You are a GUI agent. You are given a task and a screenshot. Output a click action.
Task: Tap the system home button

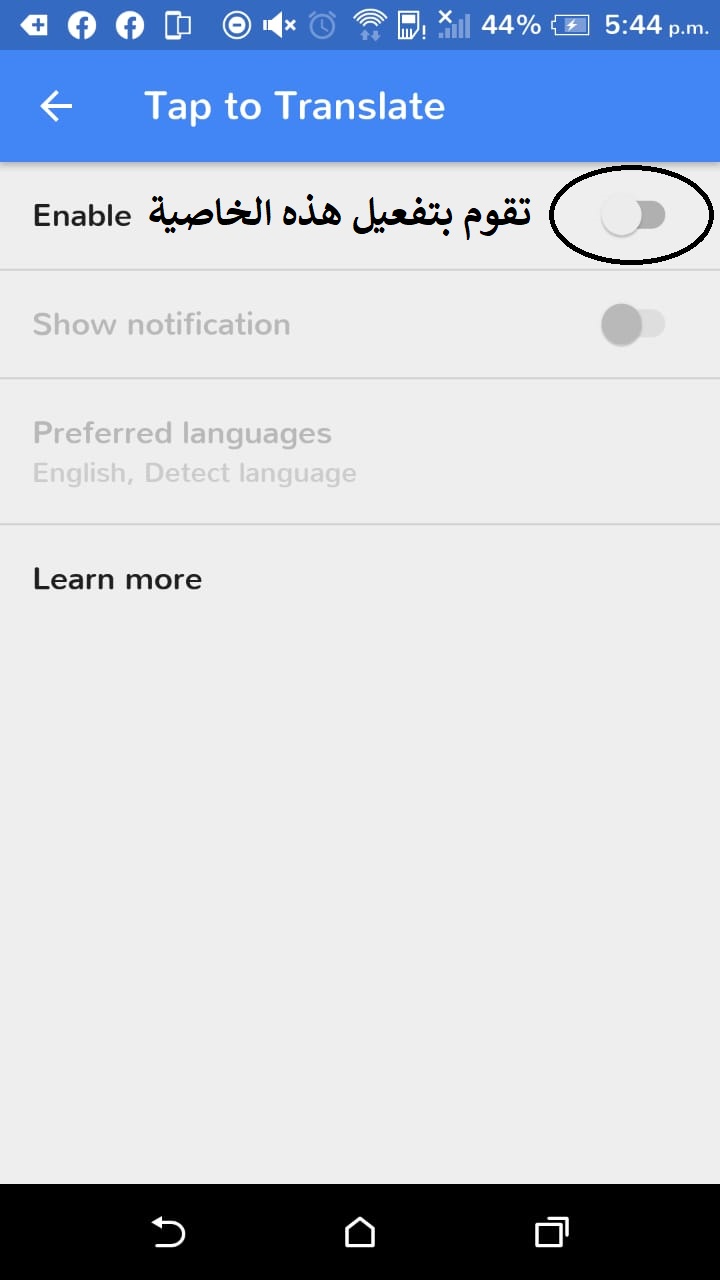pos(360,1232)
